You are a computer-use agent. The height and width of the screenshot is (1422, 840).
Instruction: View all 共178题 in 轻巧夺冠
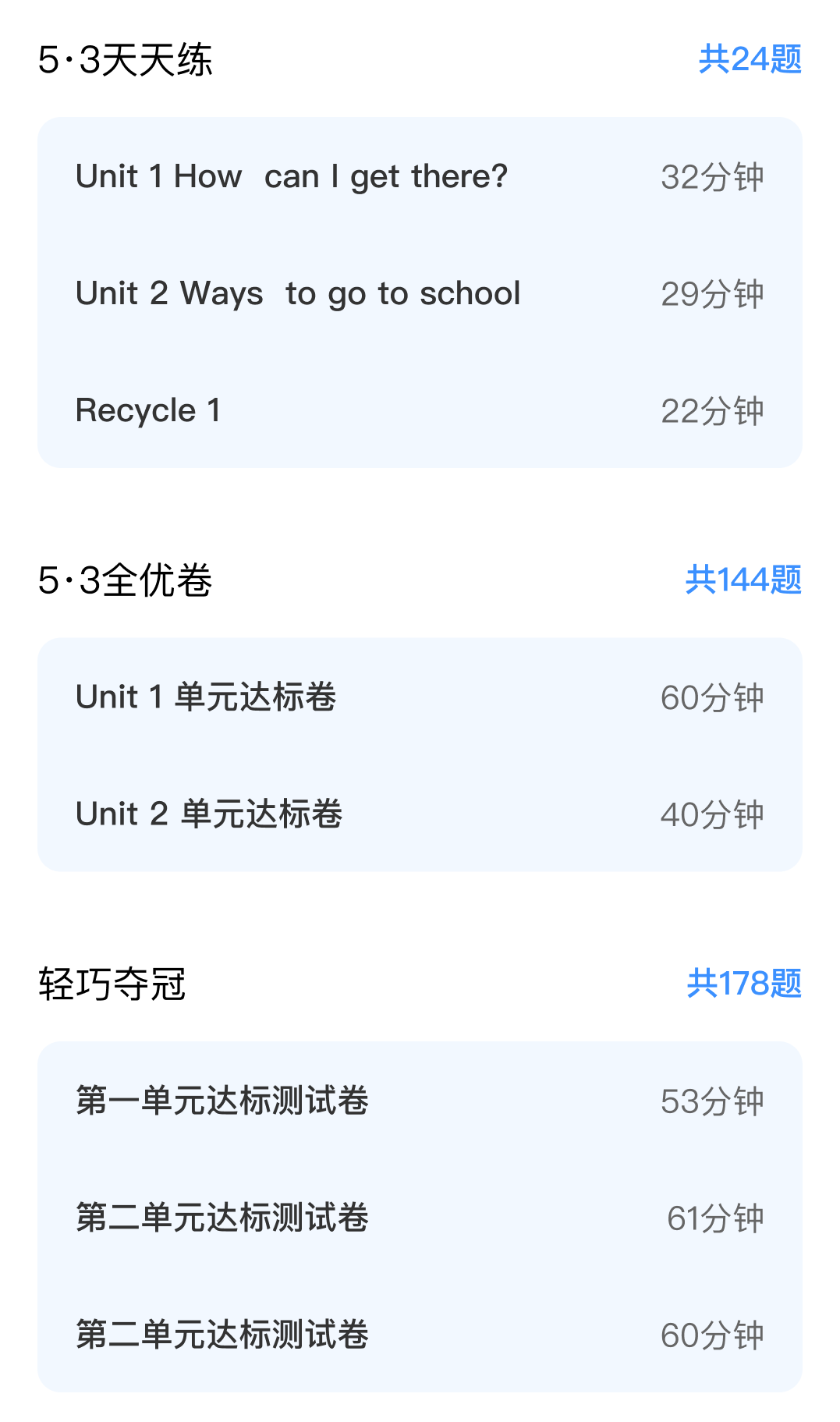(743, 984)
